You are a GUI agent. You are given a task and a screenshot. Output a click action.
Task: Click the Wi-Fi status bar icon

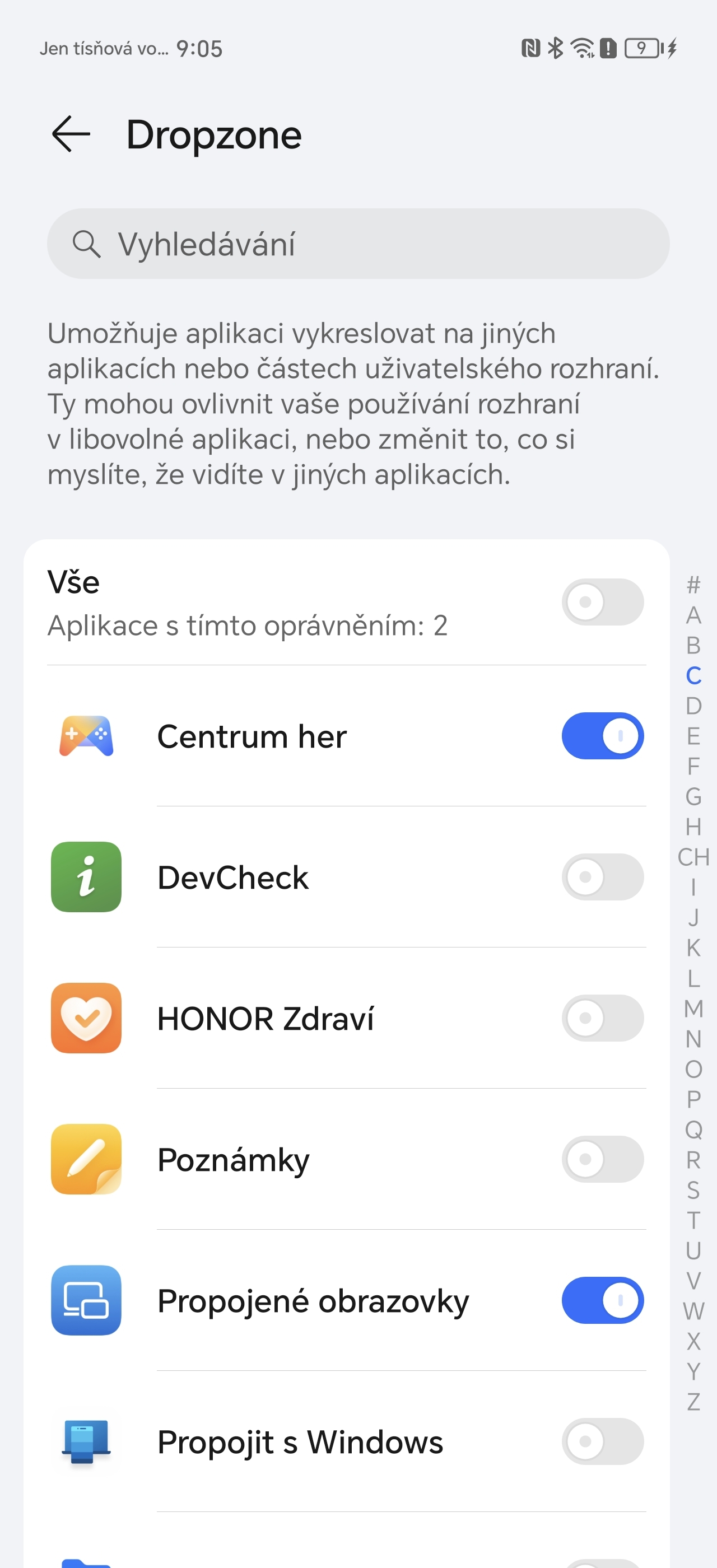tap(583, 49)
